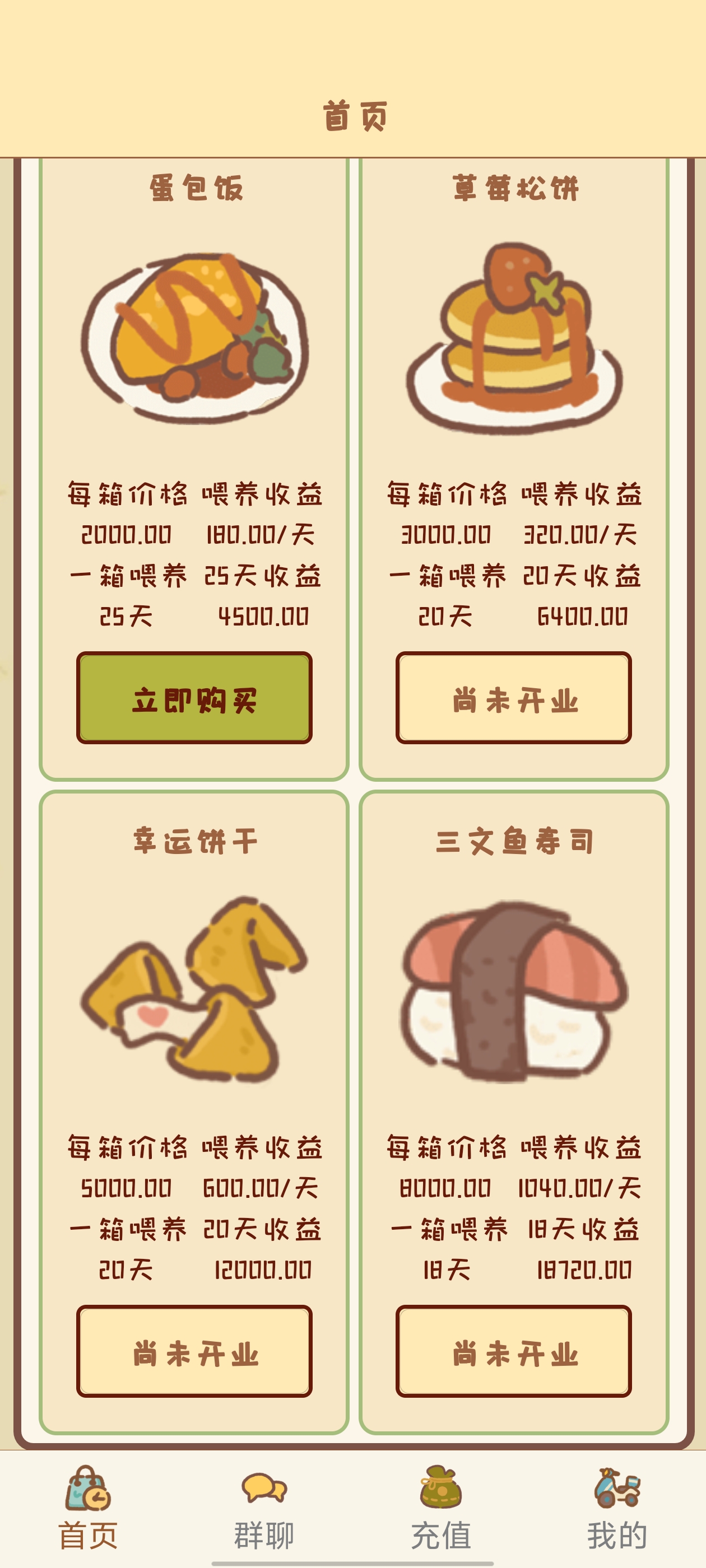Open the 群聊 tab
Viewport: 706px width, 1568px height.
(264, 1507)
